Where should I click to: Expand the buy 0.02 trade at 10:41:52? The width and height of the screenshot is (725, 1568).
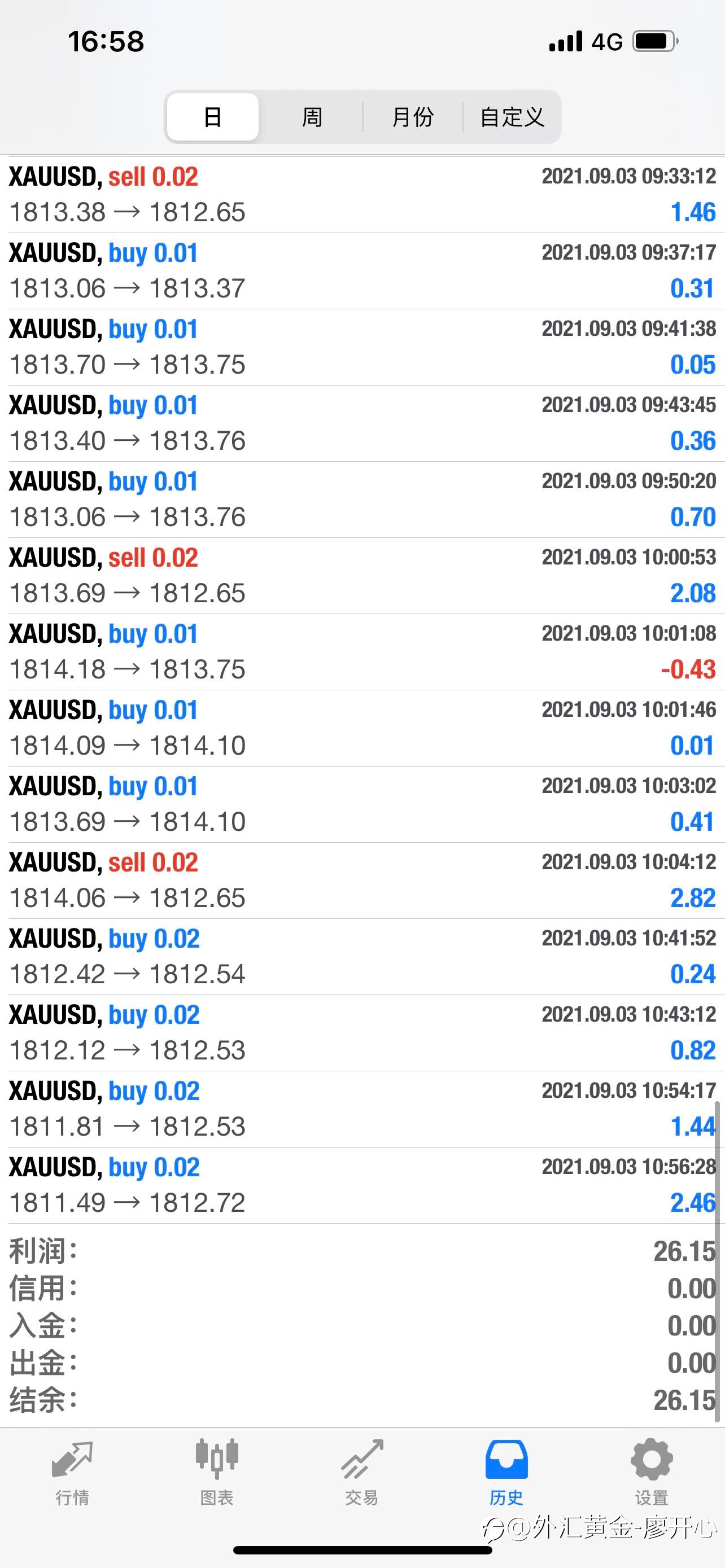(362, 957)
